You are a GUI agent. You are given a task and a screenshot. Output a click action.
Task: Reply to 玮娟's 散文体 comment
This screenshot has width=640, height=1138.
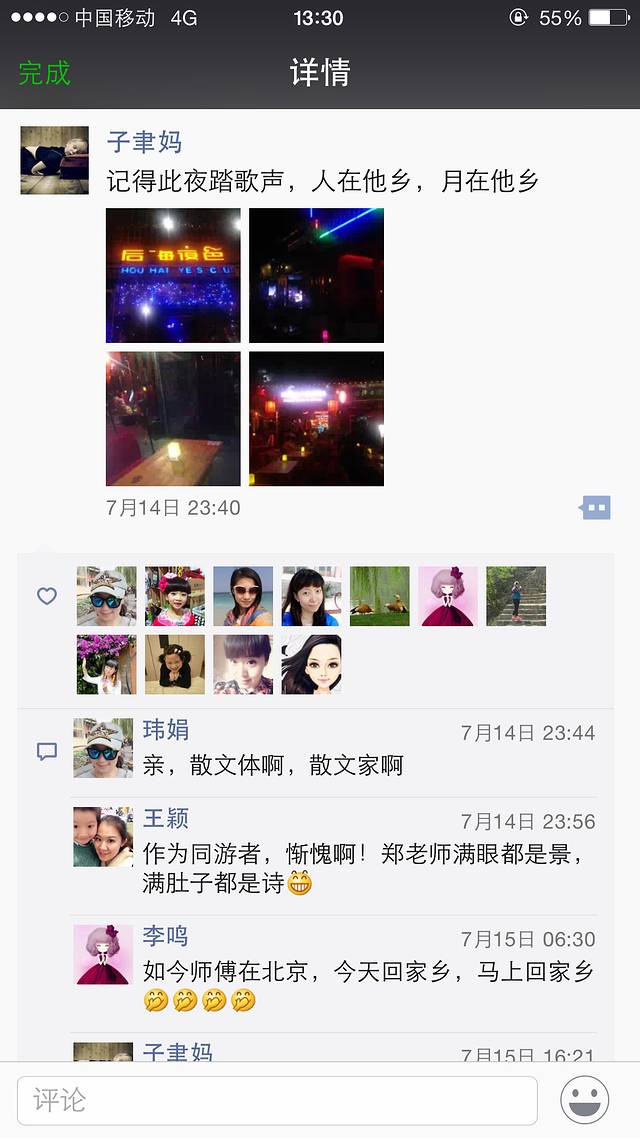click(x=273, y=766)
